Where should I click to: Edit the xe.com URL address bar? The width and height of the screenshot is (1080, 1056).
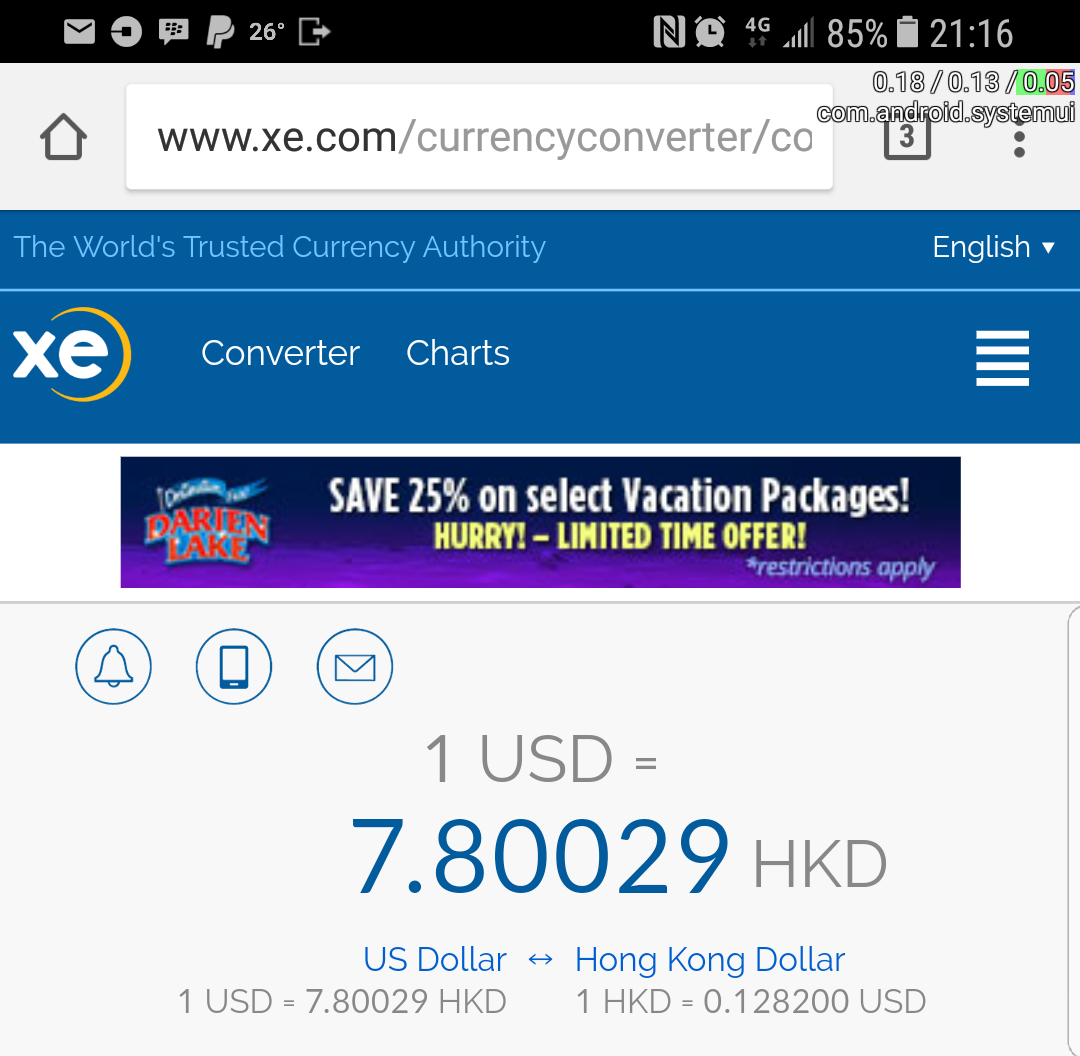(x=480, y=137)
